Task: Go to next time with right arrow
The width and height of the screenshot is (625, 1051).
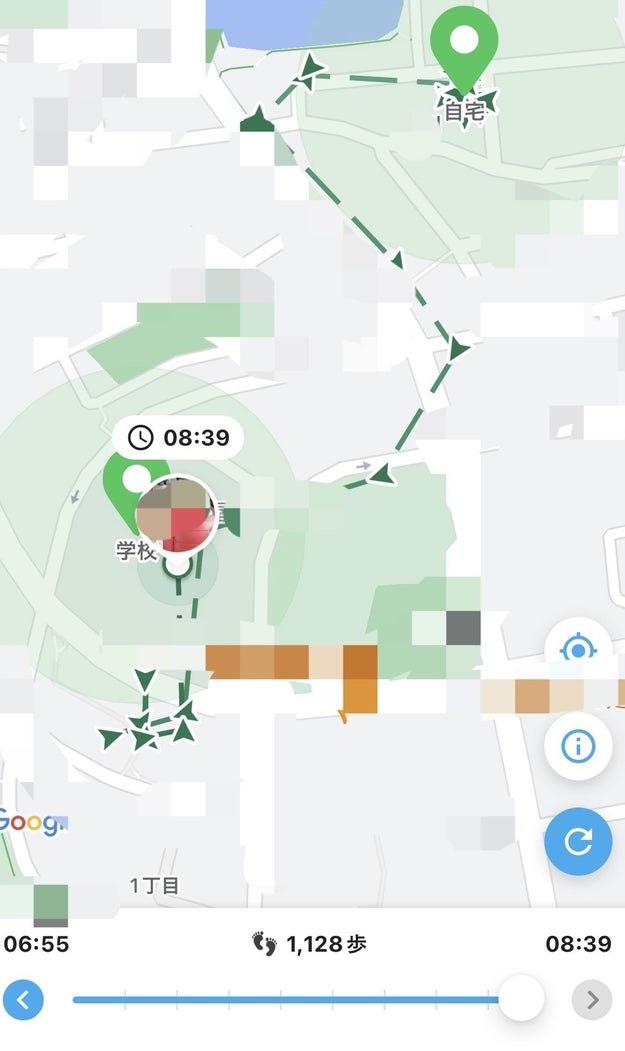Action: [592, 999]
